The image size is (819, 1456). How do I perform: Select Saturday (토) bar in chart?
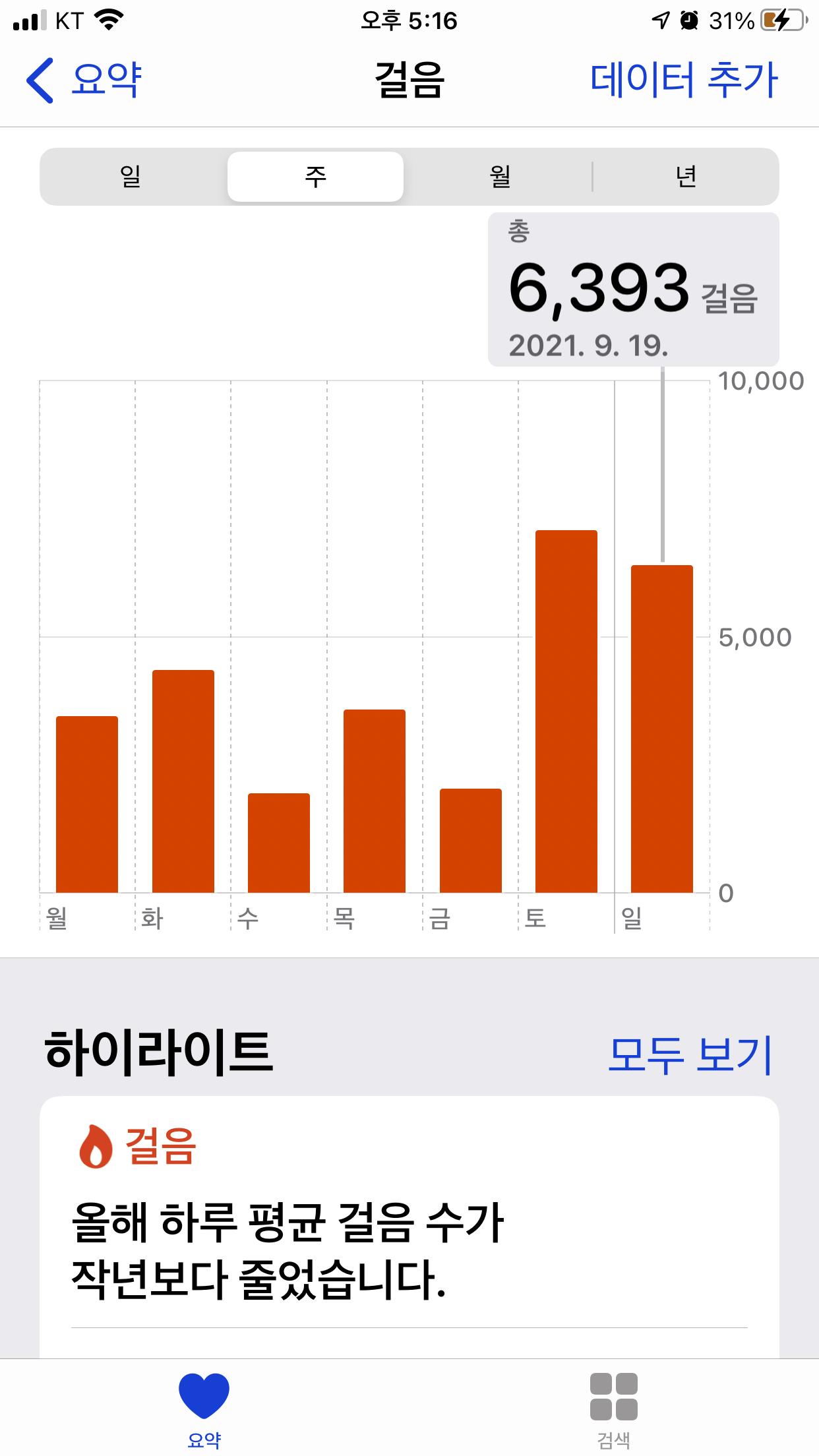click(566, 711)
